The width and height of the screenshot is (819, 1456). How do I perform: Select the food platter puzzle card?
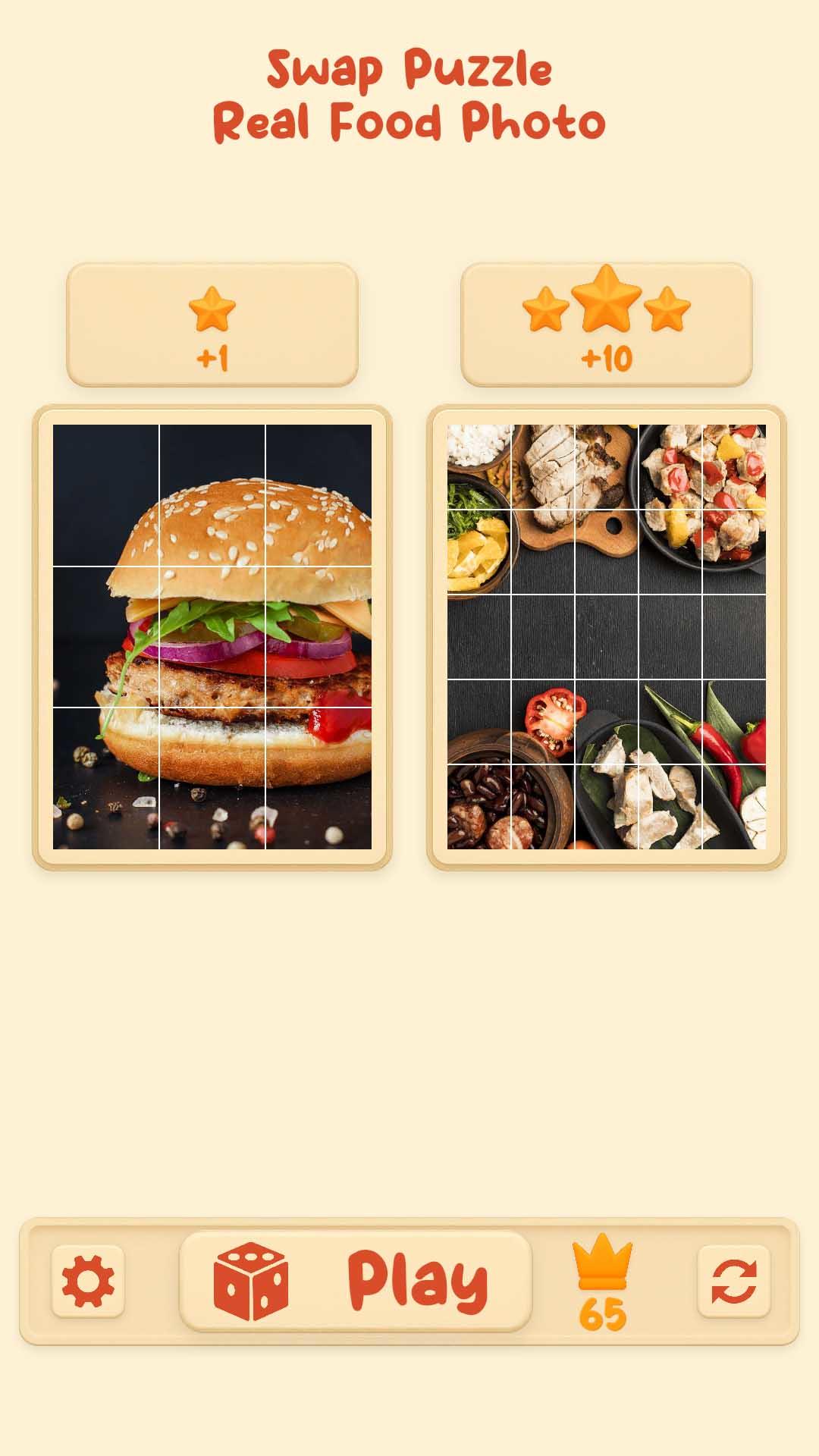coord(607,637)
